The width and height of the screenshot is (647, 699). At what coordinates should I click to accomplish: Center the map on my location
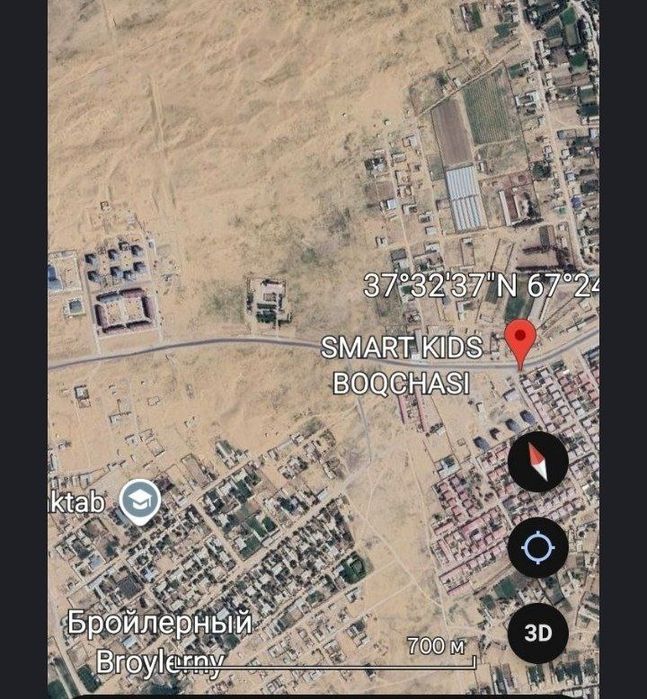click(538, 547)
